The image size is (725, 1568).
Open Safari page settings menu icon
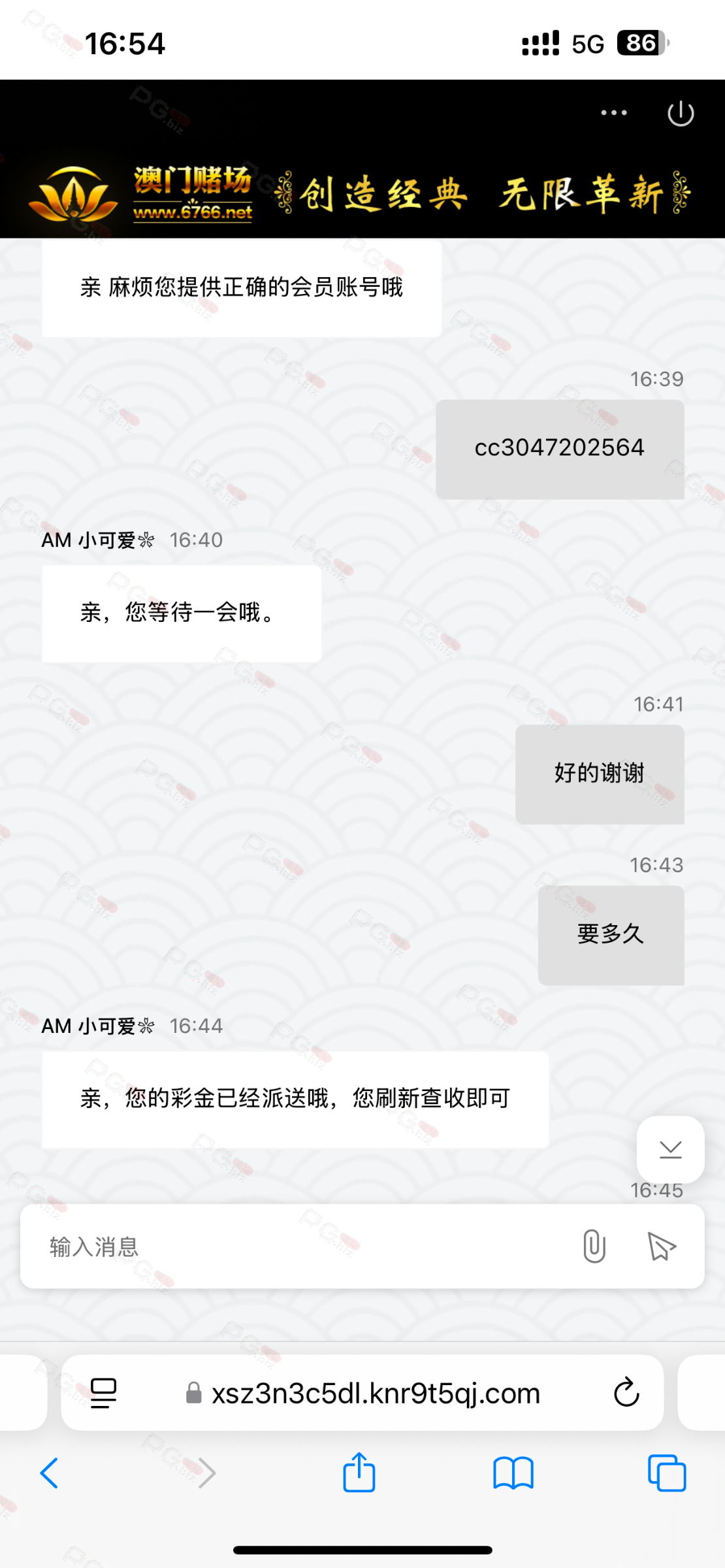103,1394
